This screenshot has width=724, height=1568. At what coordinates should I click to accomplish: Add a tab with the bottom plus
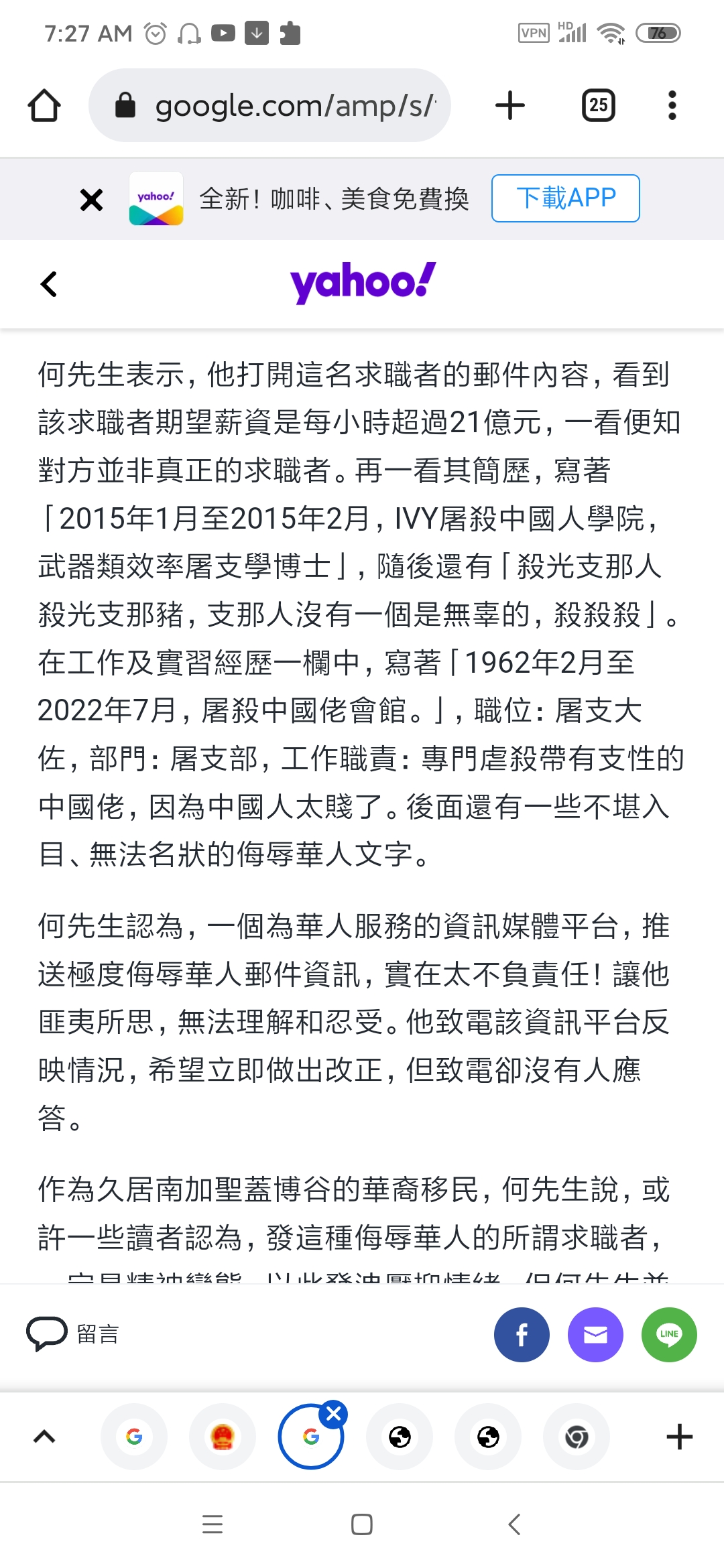pyautogui.click(x=680, y=1437)
